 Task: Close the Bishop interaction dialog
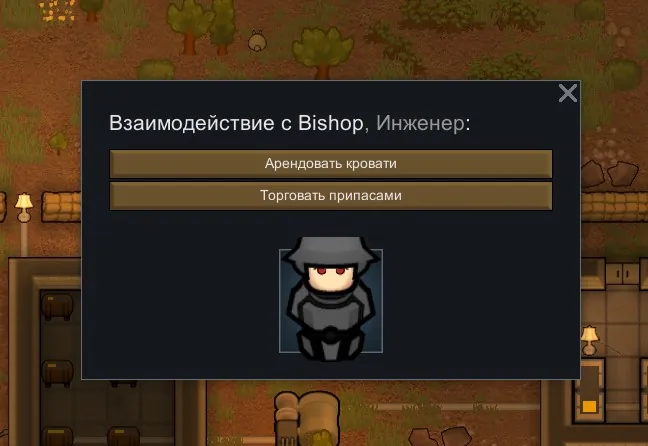click(x=567, y=94)
